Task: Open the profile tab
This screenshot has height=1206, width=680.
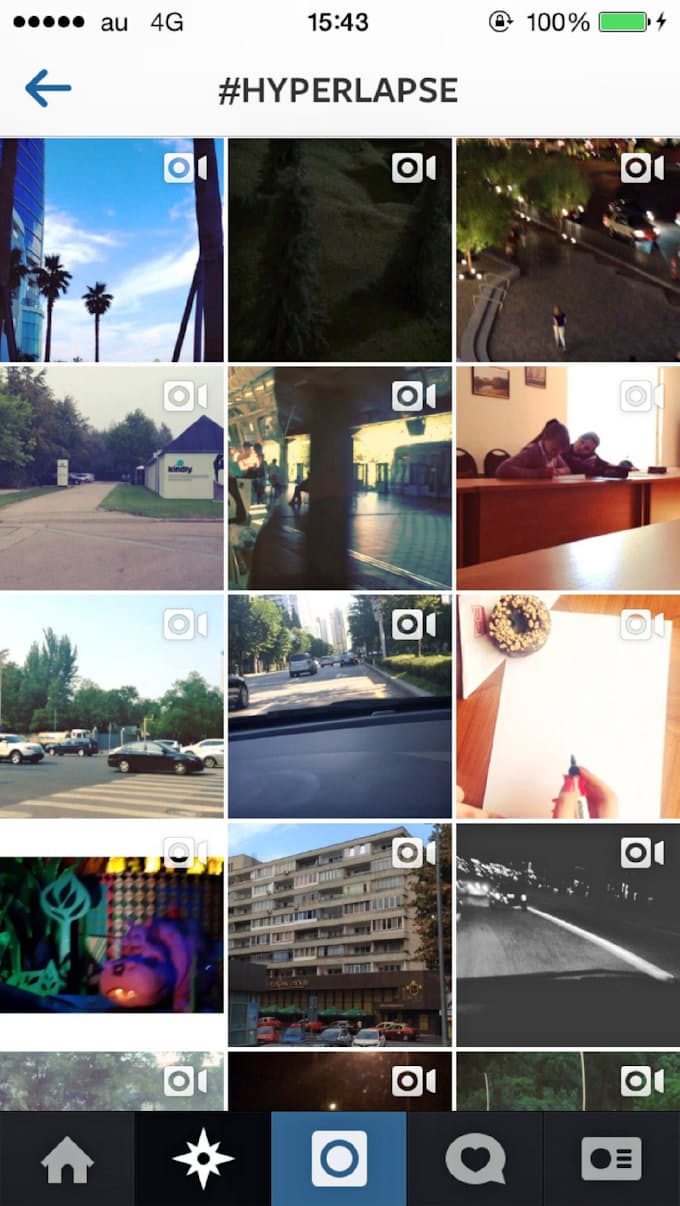Action: [611, 1160]
